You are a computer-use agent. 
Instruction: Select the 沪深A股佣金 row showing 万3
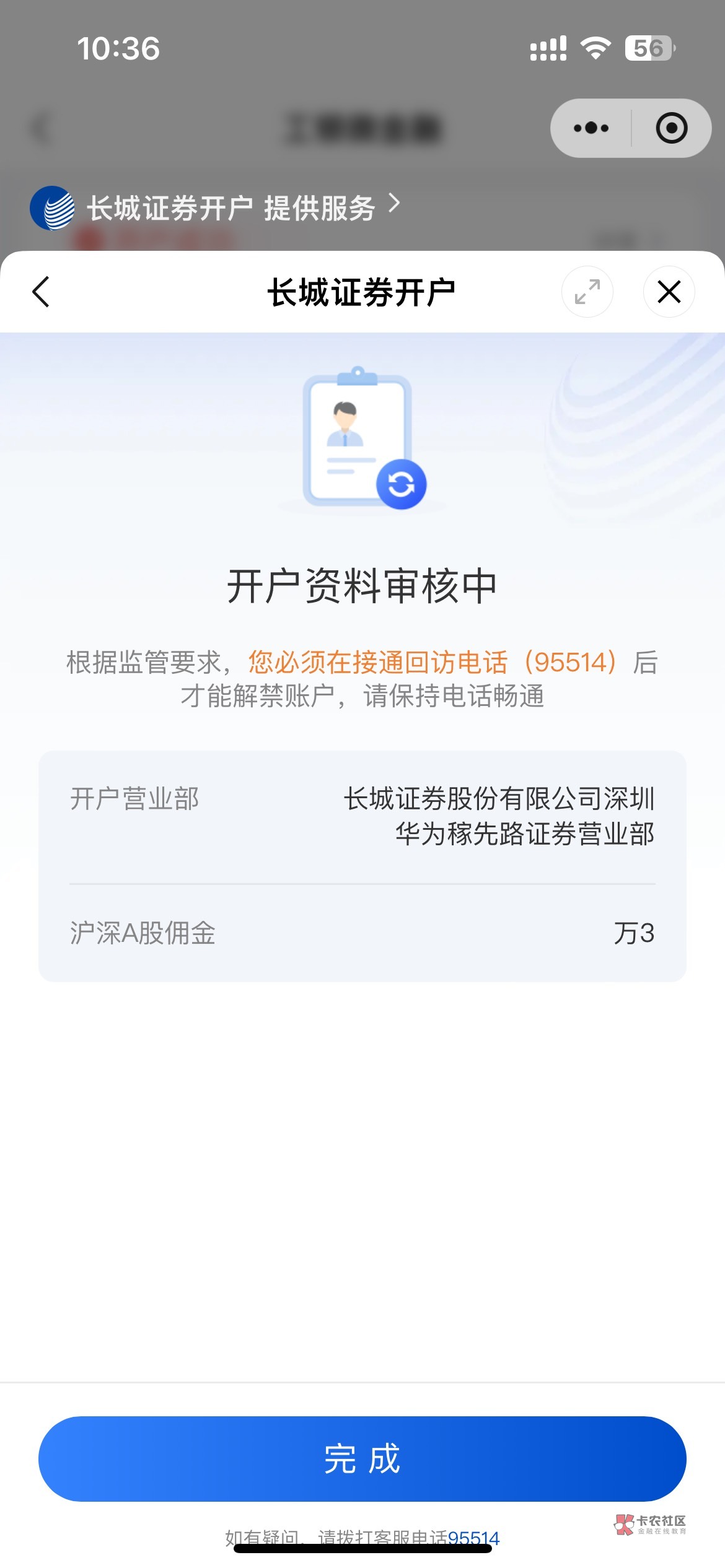click(362, 935)
